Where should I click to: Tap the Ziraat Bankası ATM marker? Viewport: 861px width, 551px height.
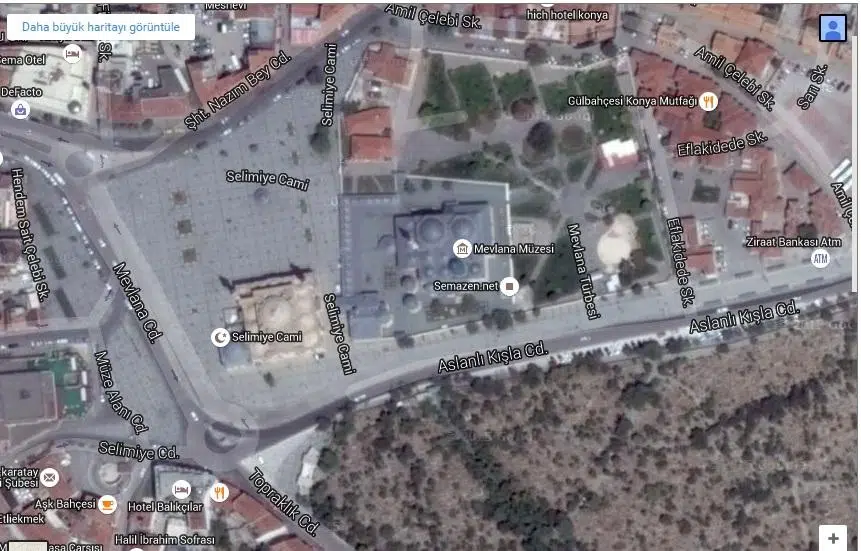coord(820,259)
